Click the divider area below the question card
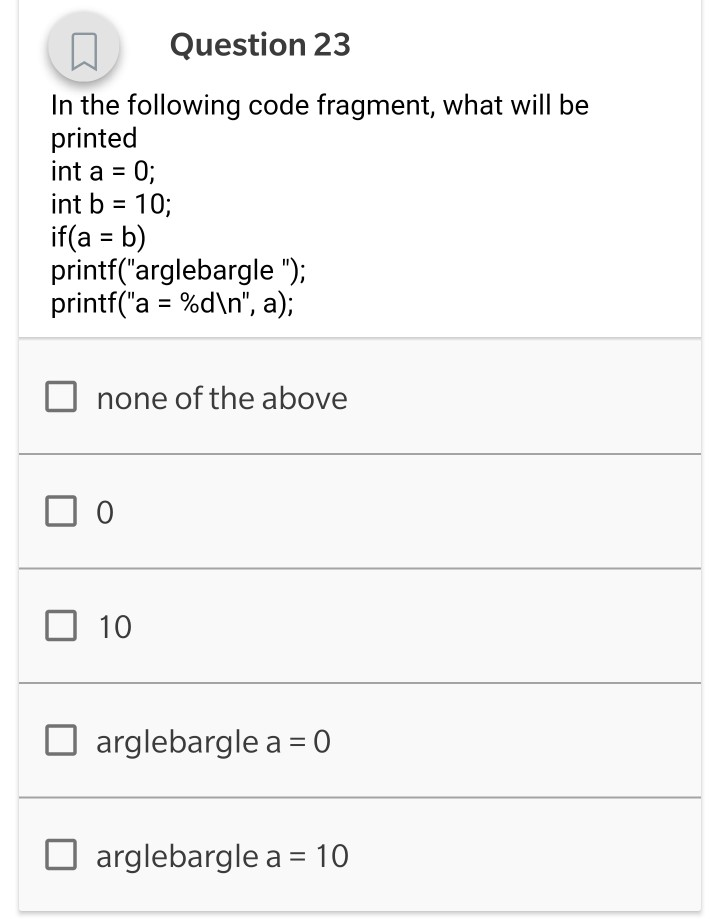Screen dimensions: 720x919 coord(360,340)
